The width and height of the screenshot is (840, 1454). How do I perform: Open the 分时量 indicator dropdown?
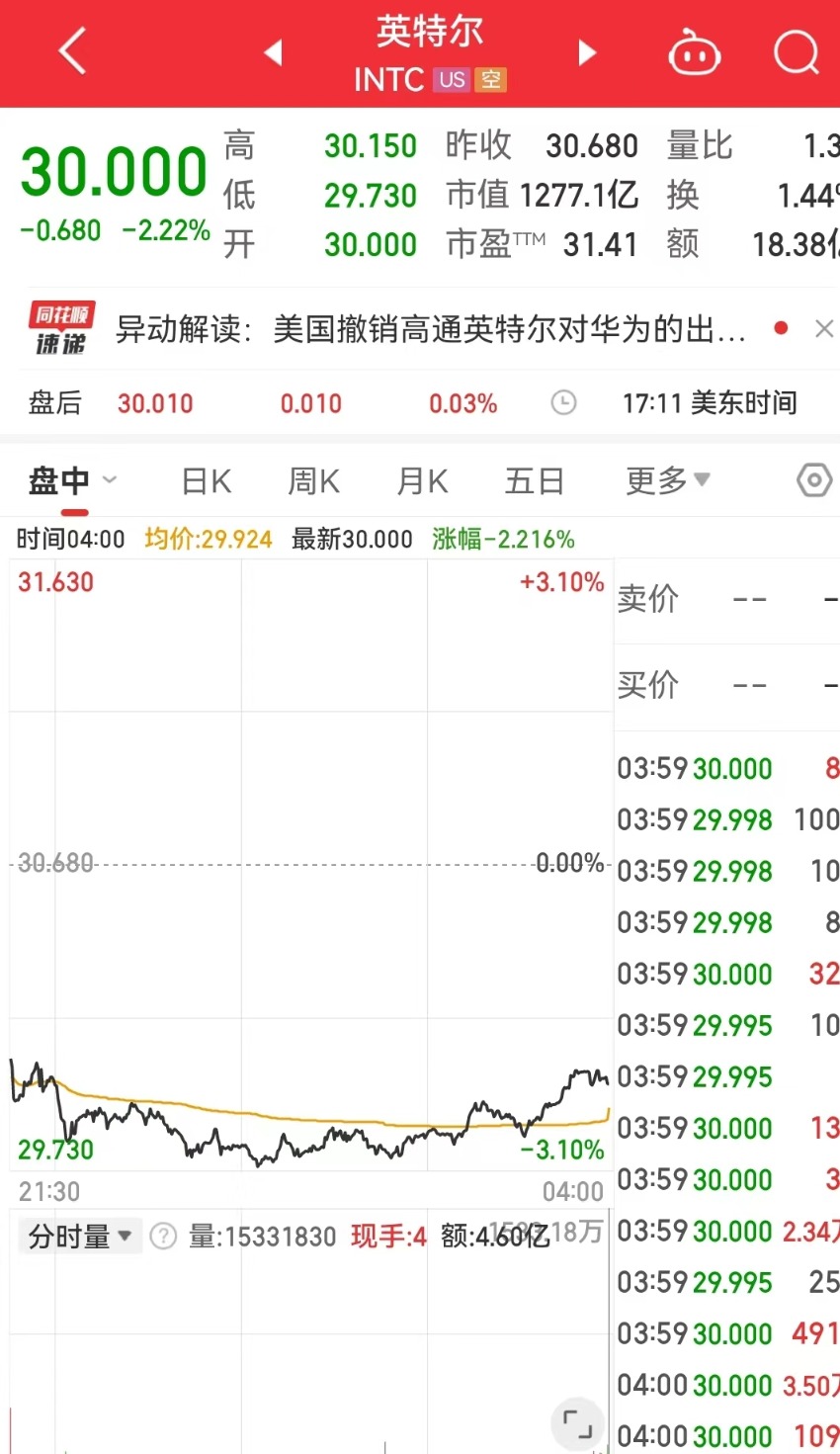click(80, 1236)
